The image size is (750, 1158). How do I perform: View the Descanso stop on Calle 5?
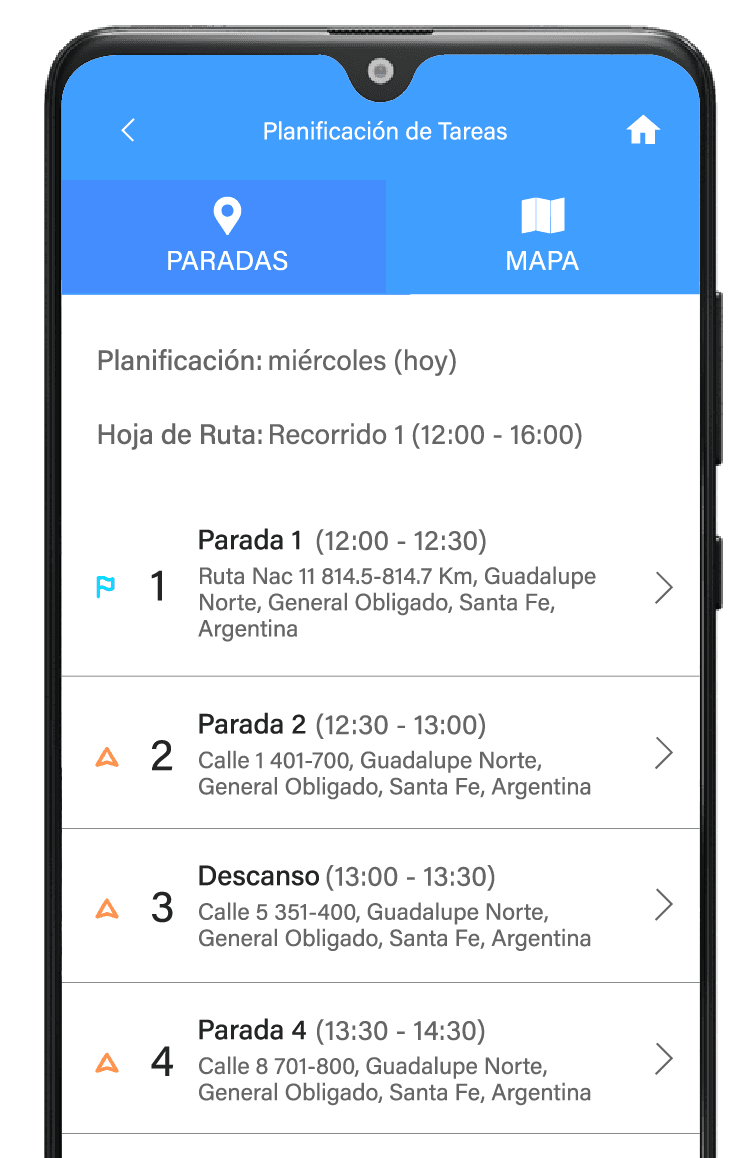click(380, 906)
